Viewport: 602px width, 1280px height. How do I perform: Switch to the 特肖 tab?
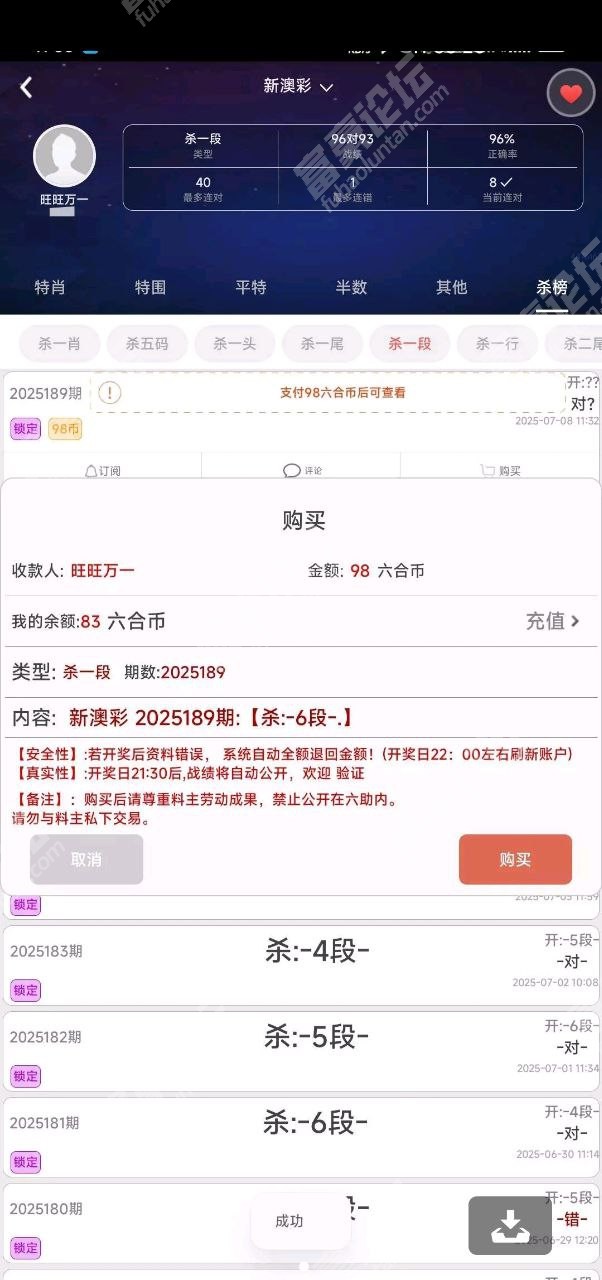tap(50, 287)
